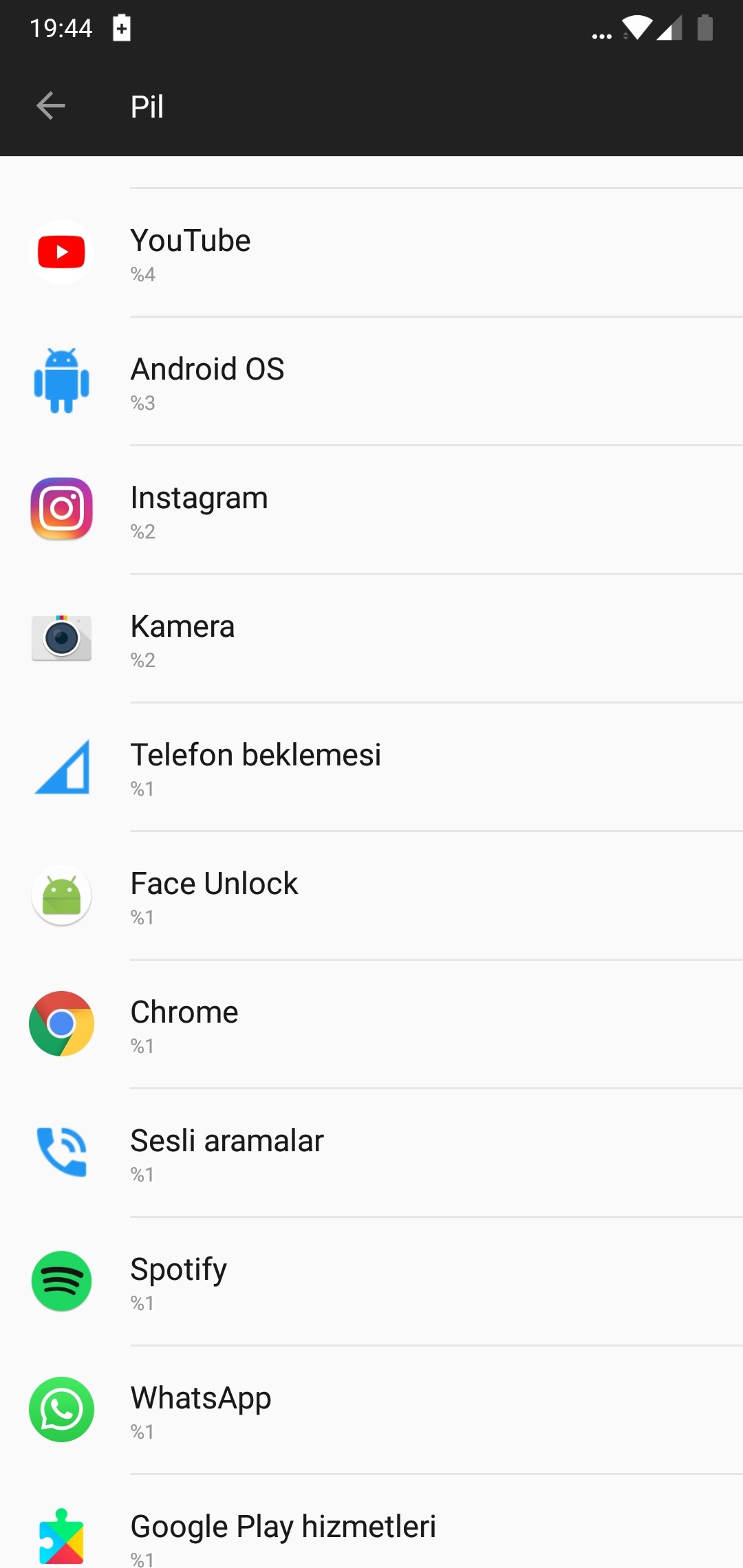Open the WhatsApp battery entry
The image size is (743, 1568).
click(x=371, y=1410)
